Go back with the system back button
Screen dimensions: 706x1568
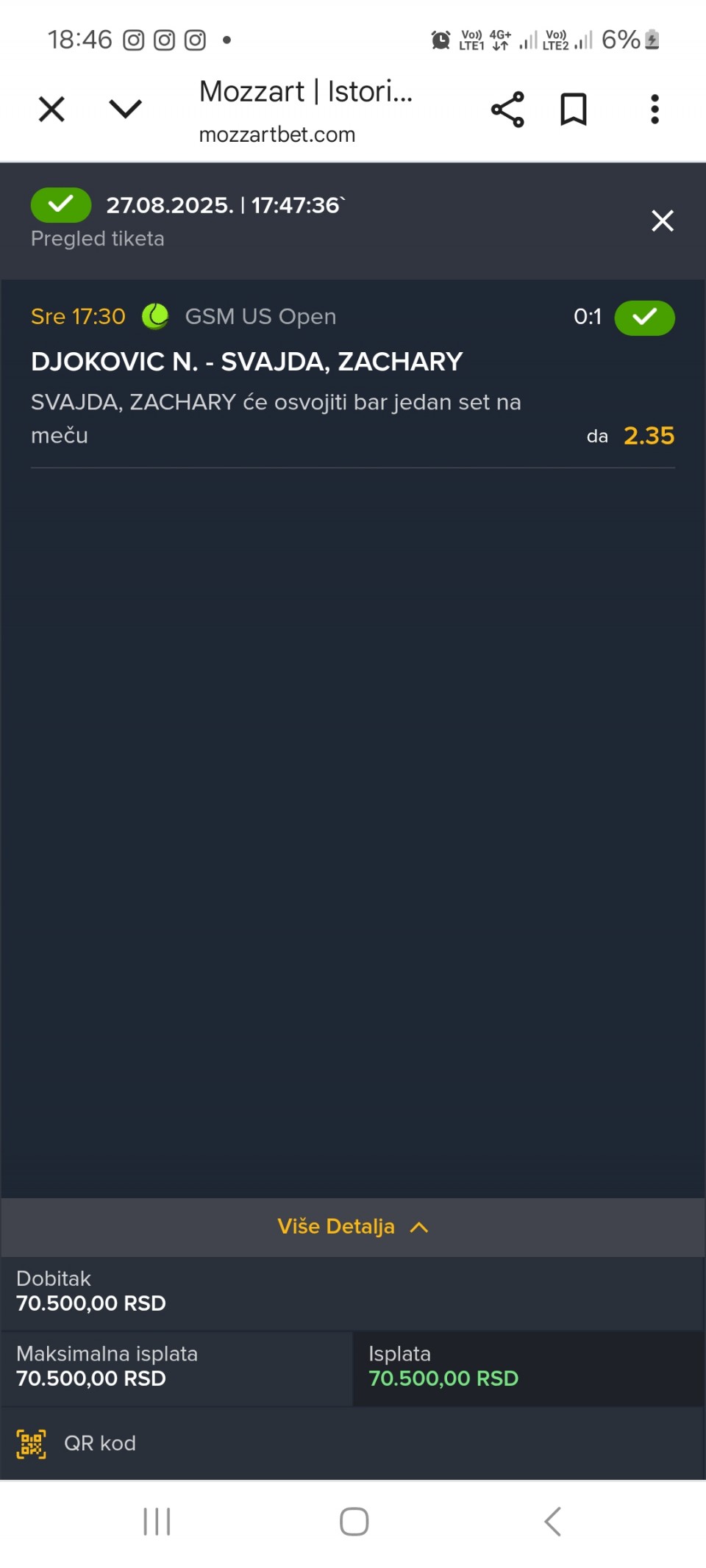(x=553, y=1521)
